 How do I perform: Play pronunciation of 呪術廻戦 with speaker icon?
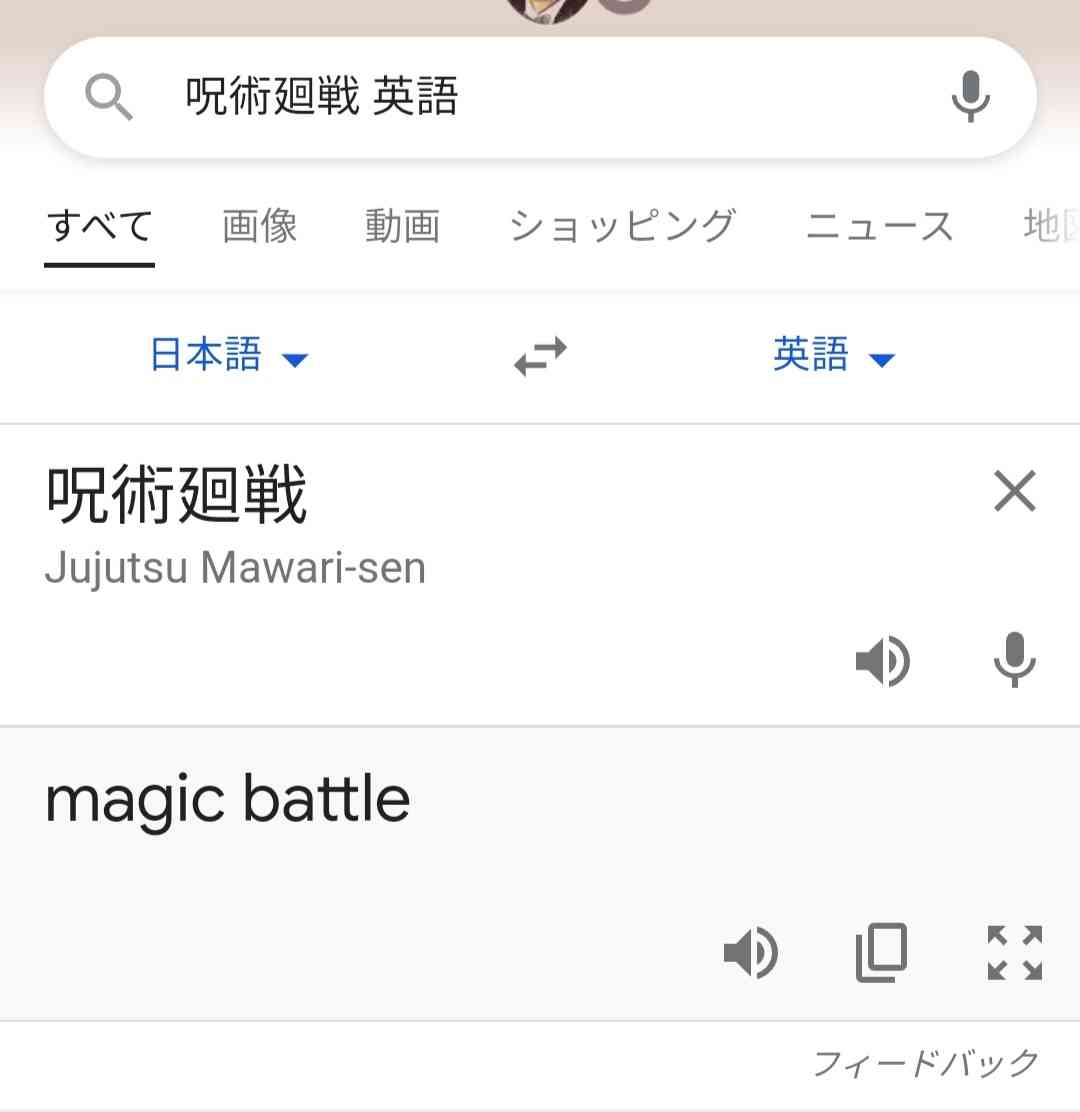click(x=884, y=660)
